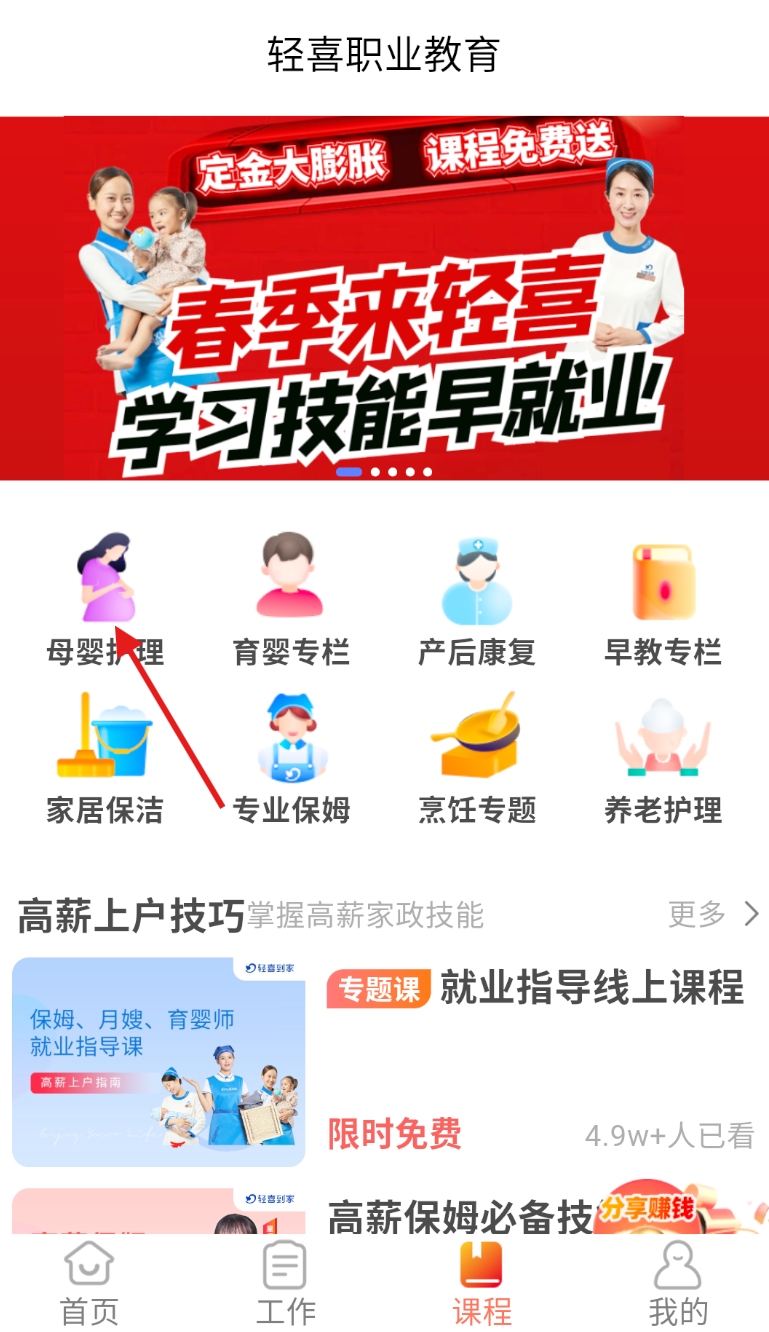Open the 春季来轻喜 promotional banner

coord(385,300)
